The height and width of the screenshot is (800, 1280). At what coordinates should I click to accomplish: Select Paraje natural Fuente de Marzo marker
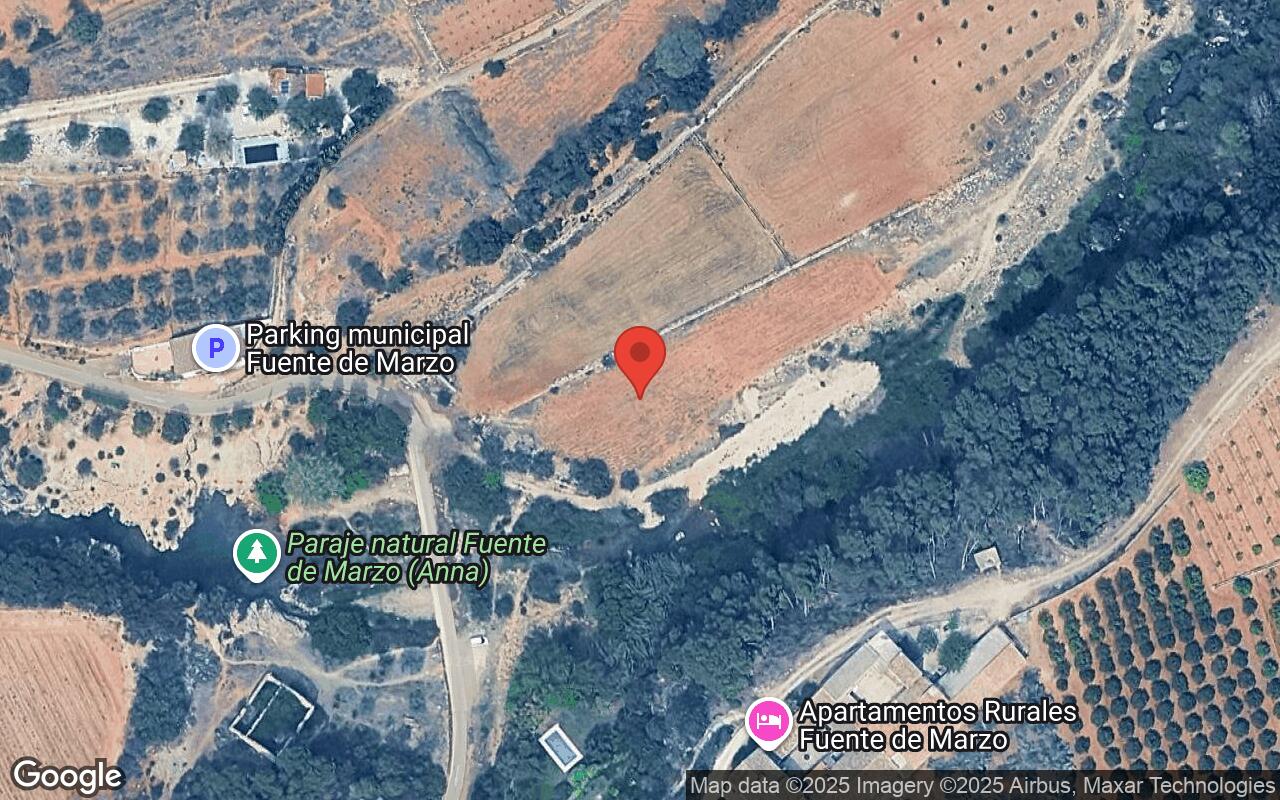coord(257,553)
